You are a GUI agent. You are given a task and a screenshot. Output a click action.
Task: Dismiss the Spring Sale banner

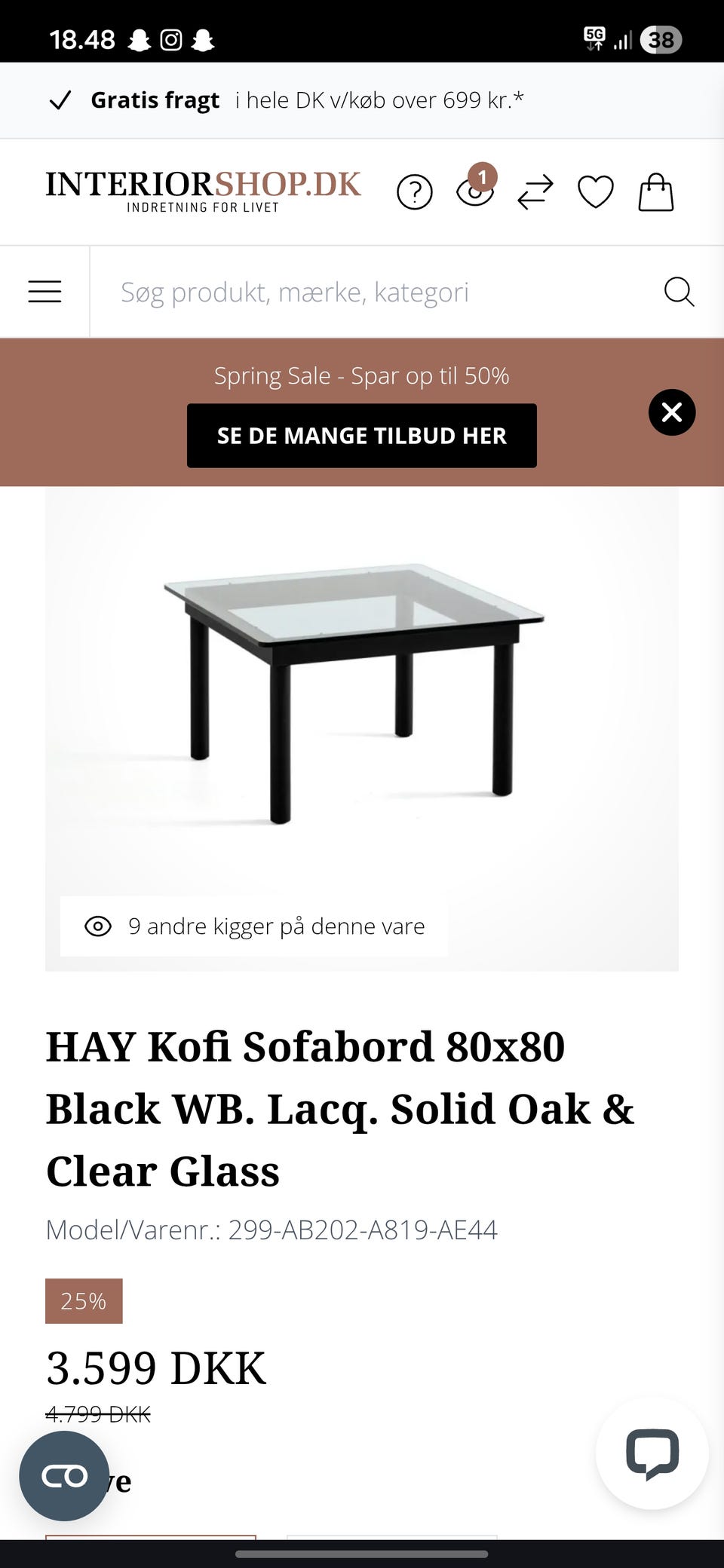[671, 412]
